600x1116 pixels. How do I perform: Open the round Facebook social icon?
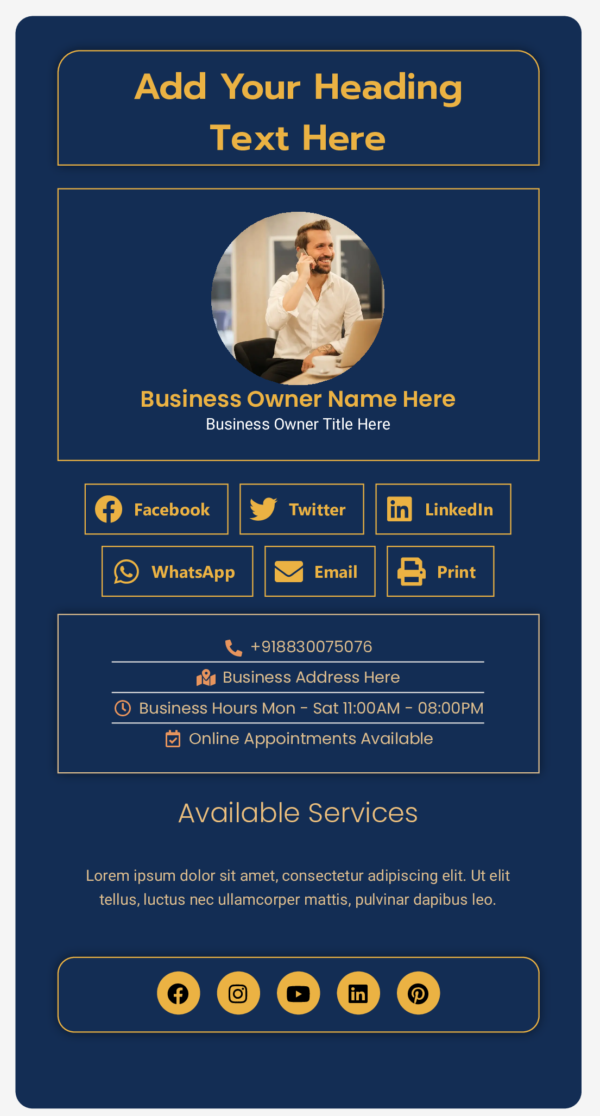pos(178,993)
